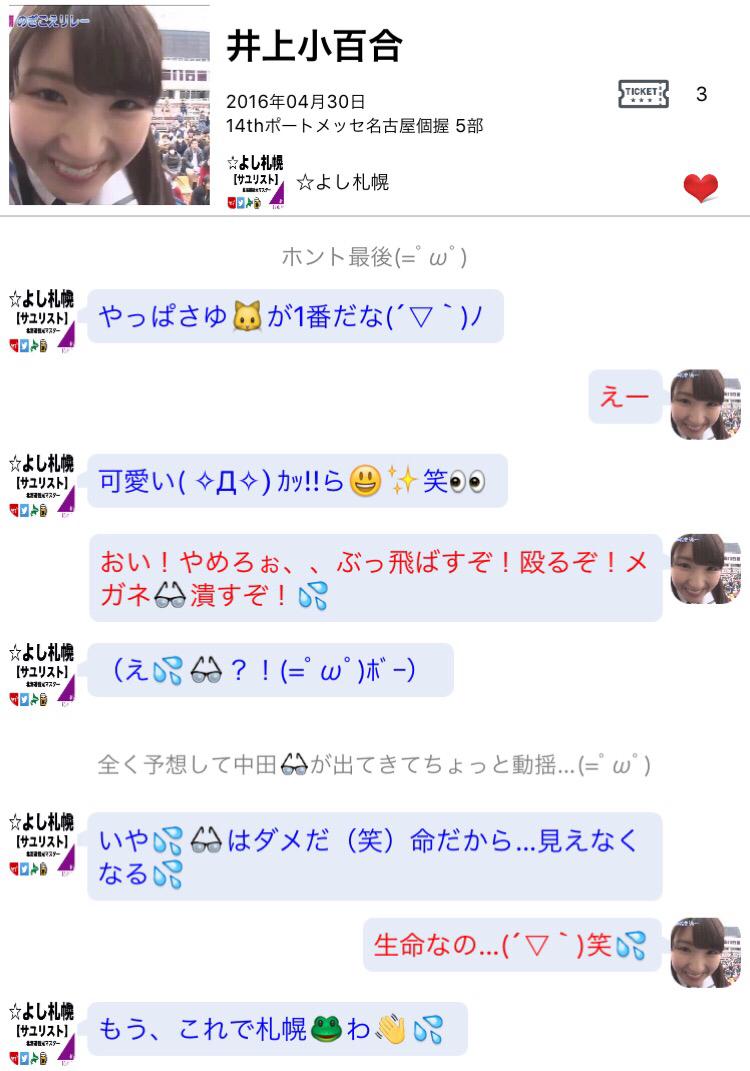Open the 井上小百合 name title
Screen dimensions: 750x1071
310,45
